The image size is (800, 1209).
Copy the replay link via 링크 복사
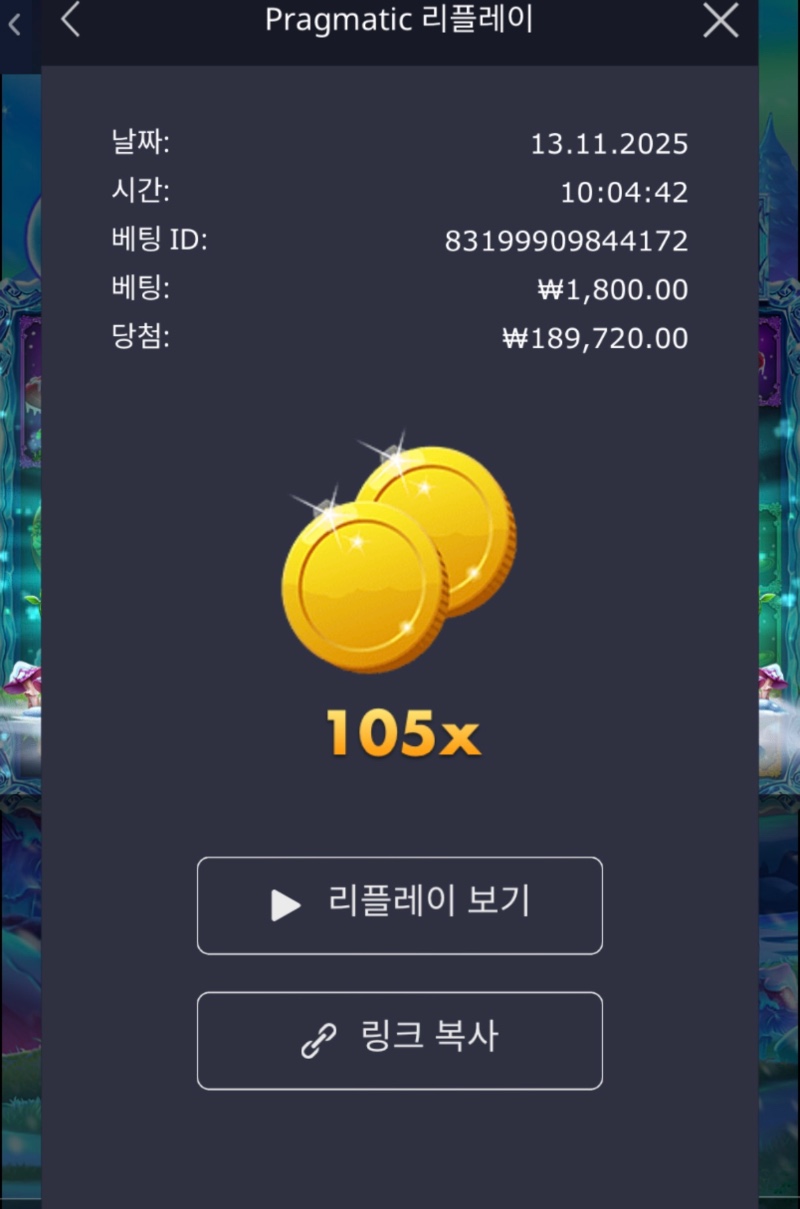pos(400,1041)
